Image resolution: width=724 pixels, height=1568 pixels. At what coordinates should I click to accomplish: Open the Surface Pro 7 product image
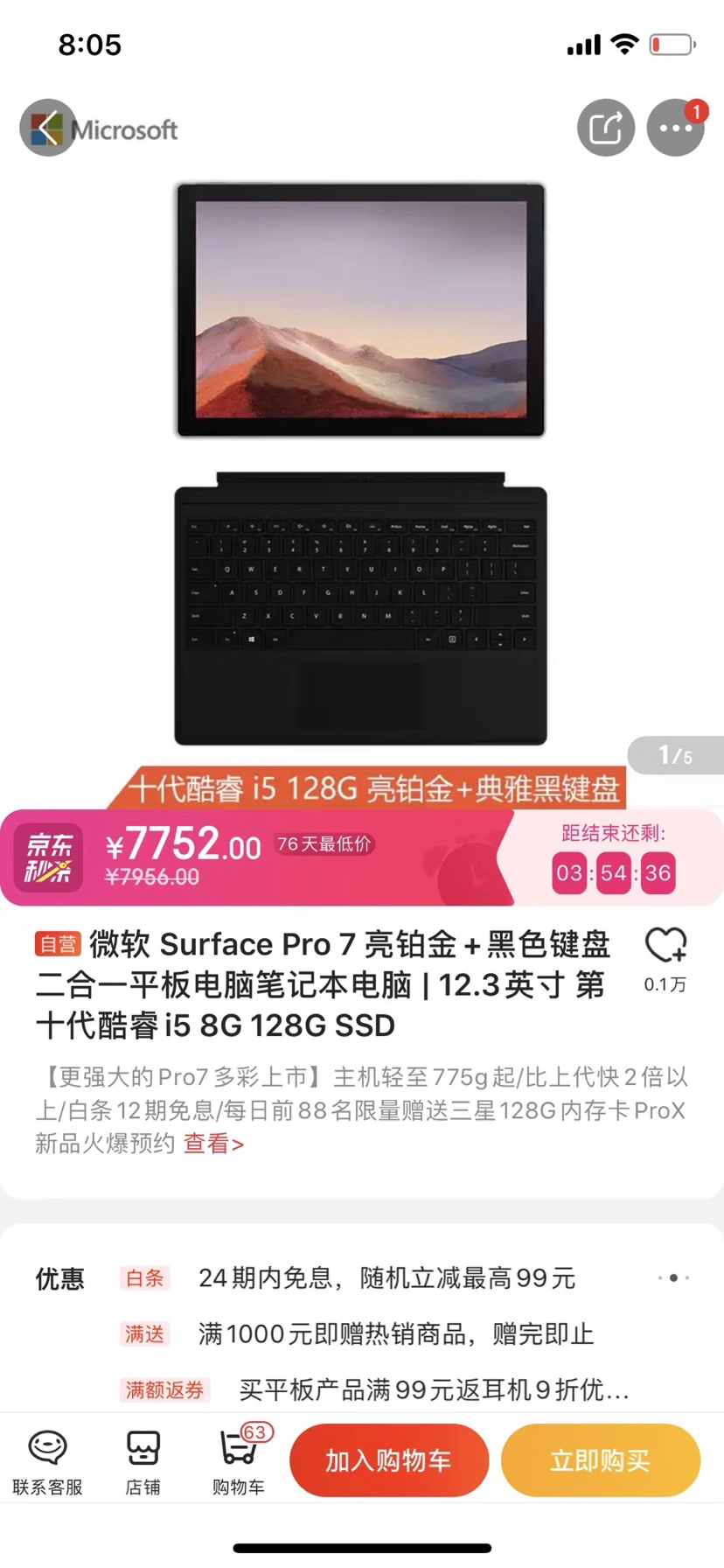point(360,464)
